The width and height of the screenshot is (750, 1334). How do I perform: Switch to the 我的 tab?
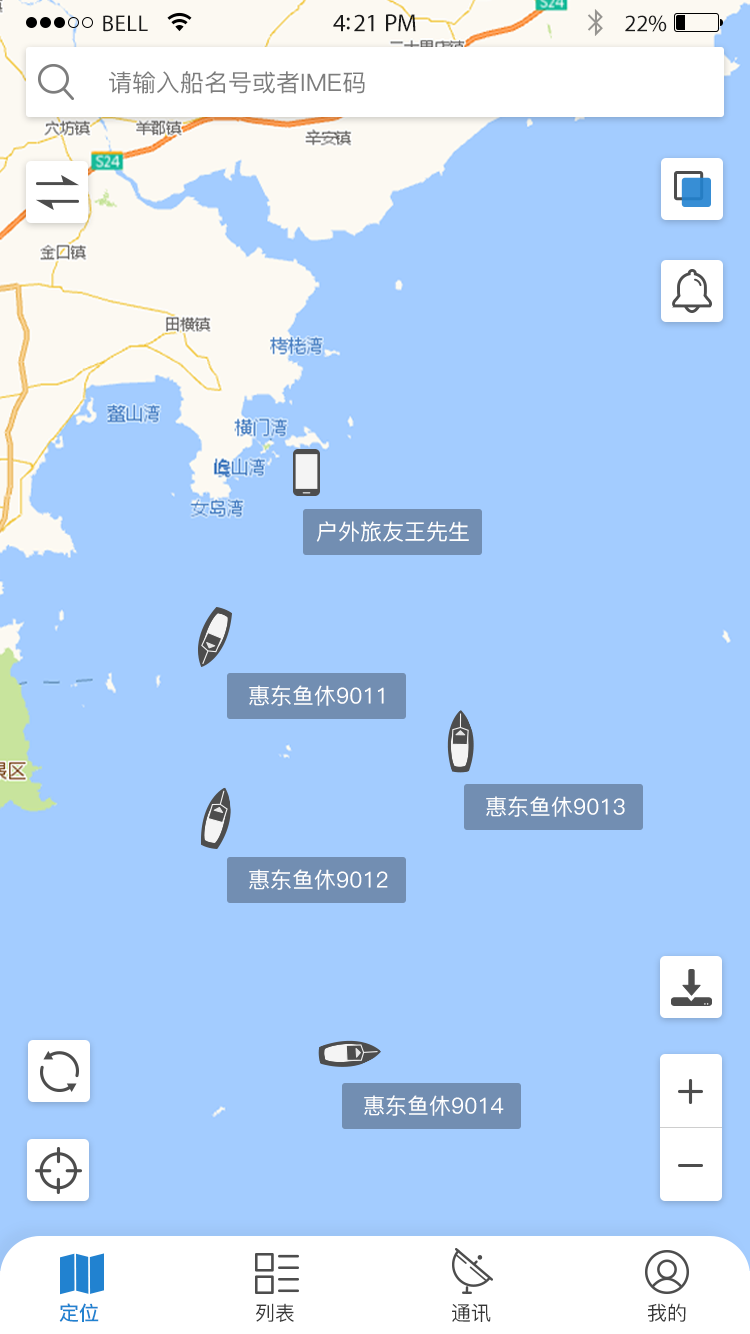click(666, 1287)
